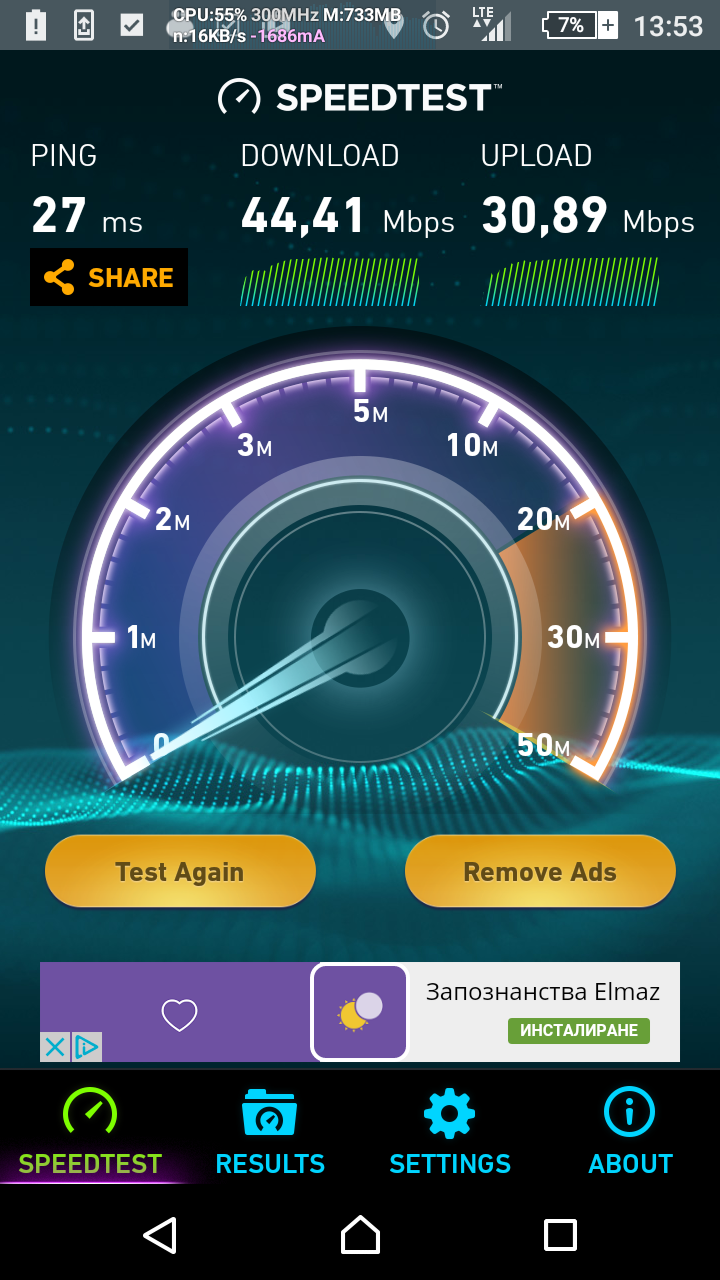The width and height of the screenshot is (720, 1280).
Task: Go to the home screen
Action: (360, 1235)
